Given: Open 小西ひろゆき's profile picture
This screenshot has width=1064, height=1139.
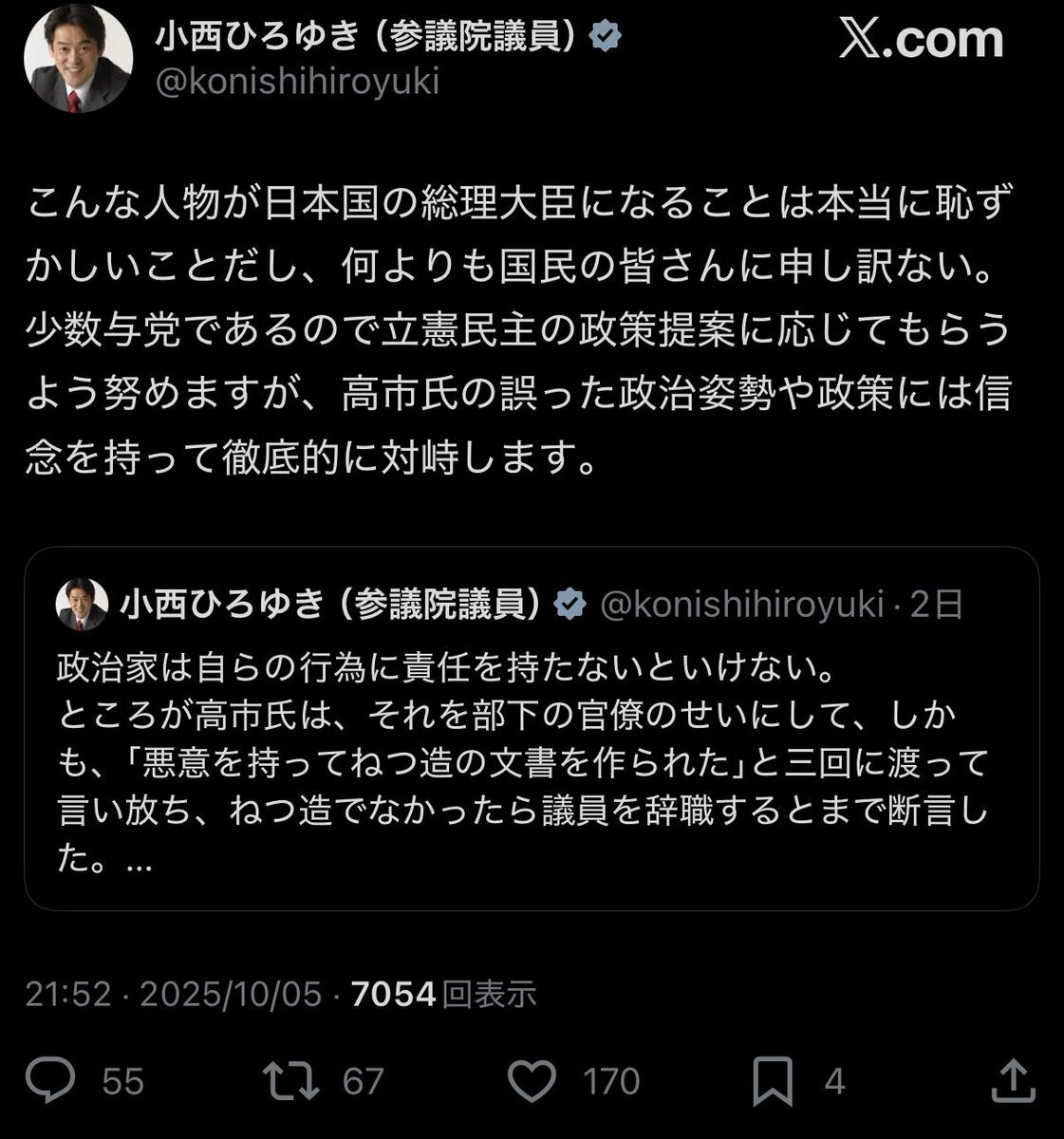Looking at the screenshot, I should click(x=78, y=65).
